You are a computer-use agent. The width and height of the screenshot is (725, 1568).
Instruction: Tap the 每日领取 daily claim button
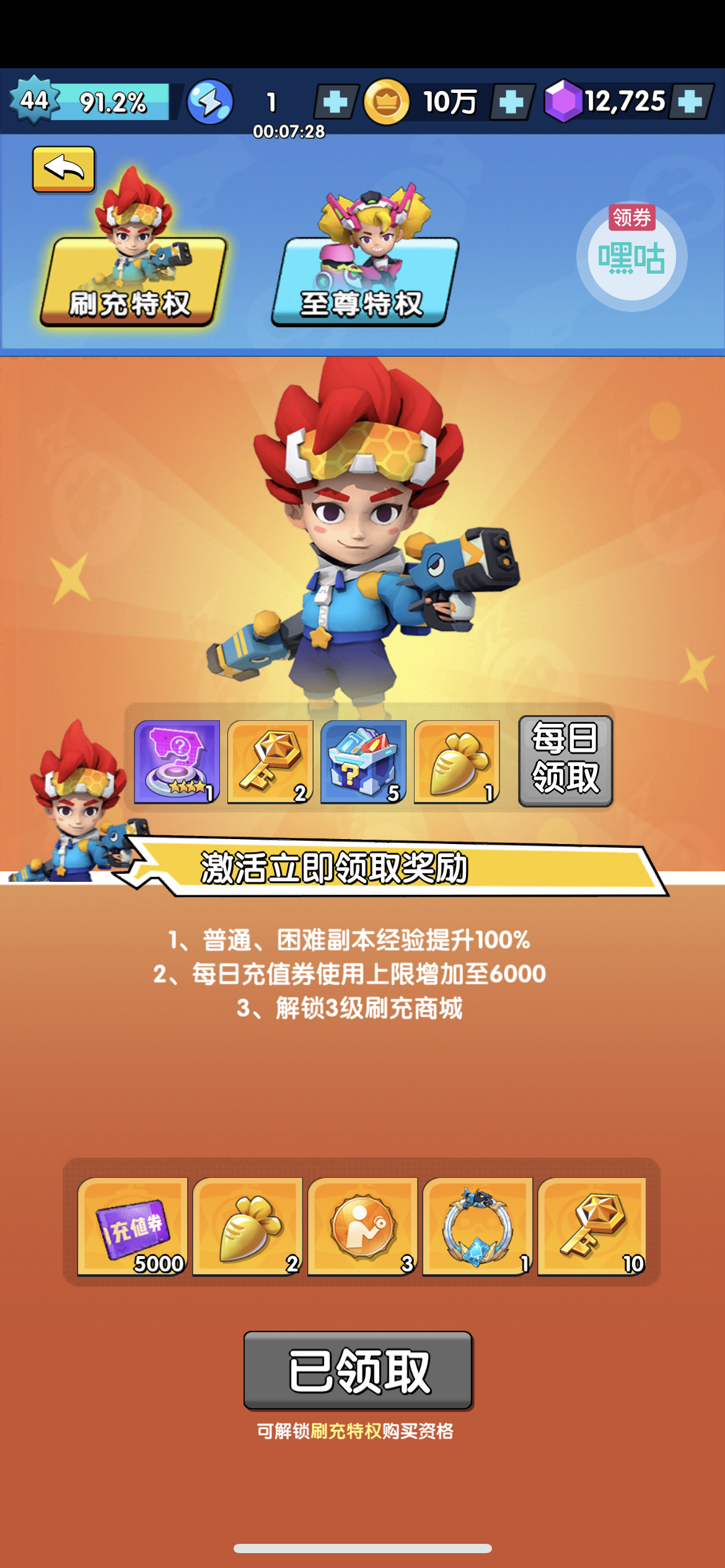coord(565,761)
